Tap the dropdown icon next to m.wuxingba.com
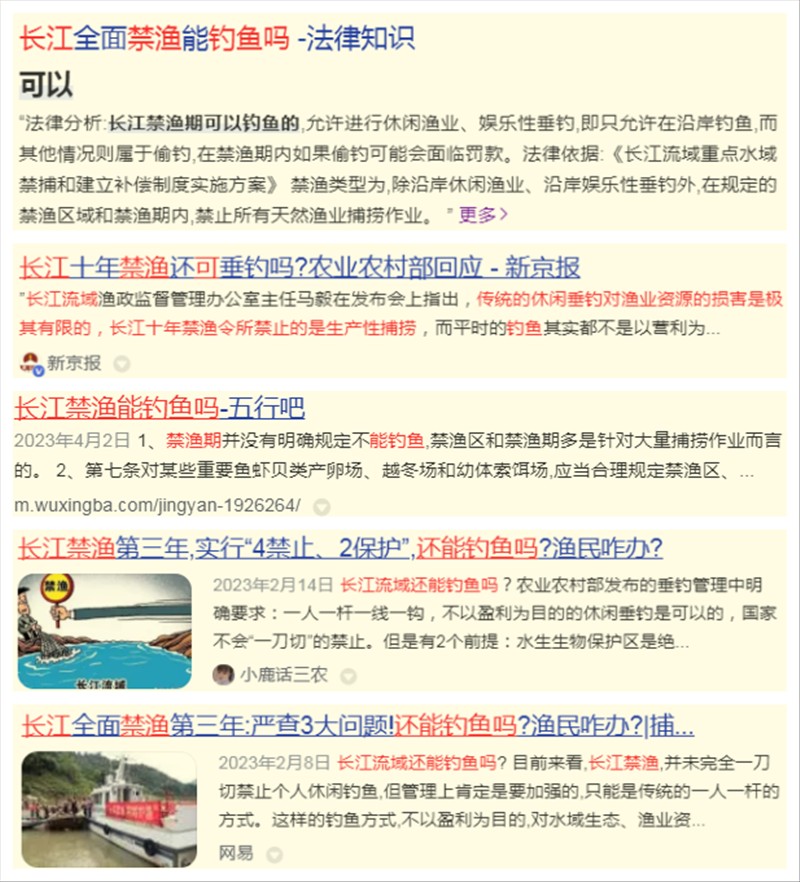800x882 pixels. 320,507
